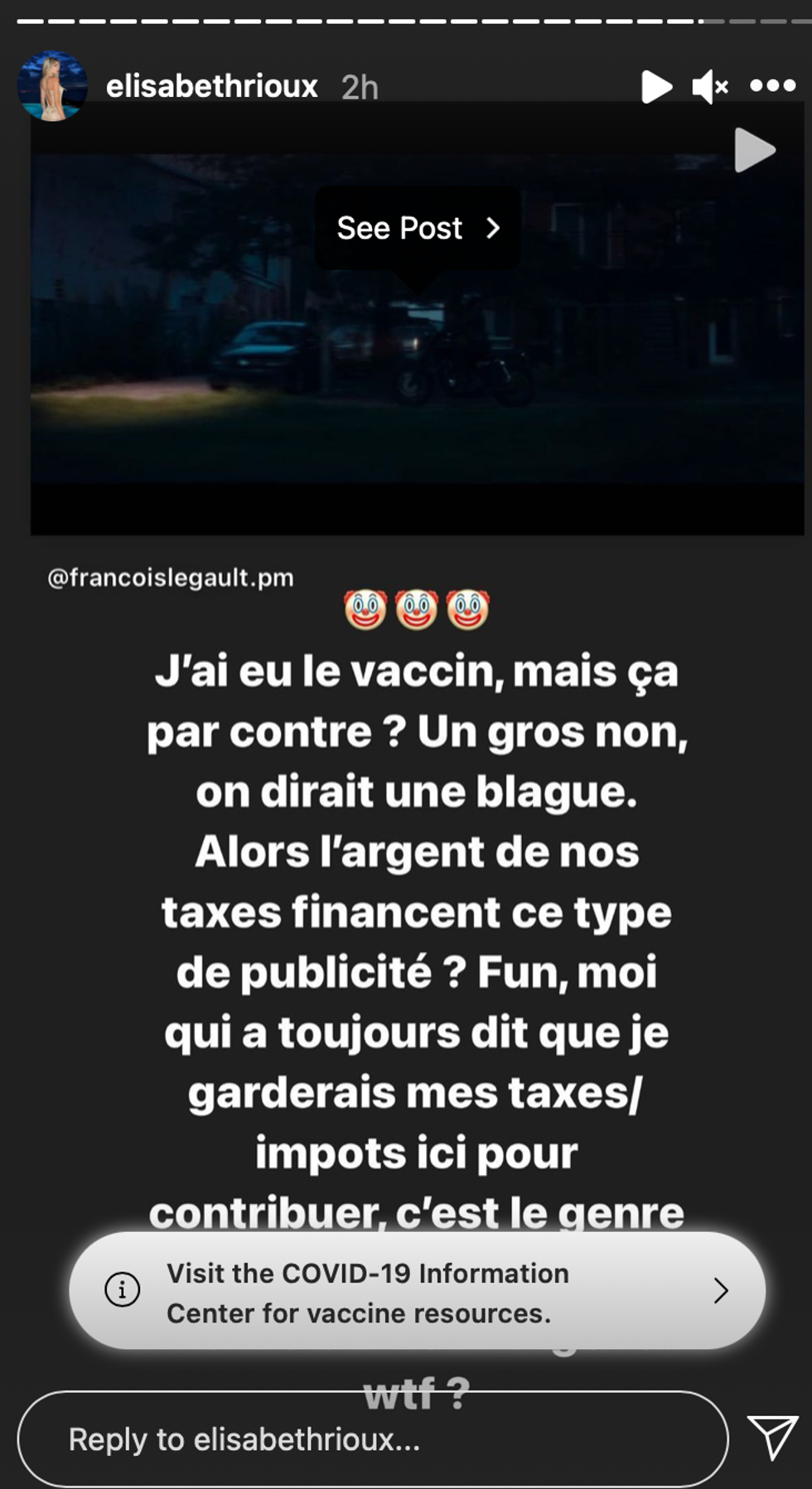Play the embedded video post

(754, 150)
